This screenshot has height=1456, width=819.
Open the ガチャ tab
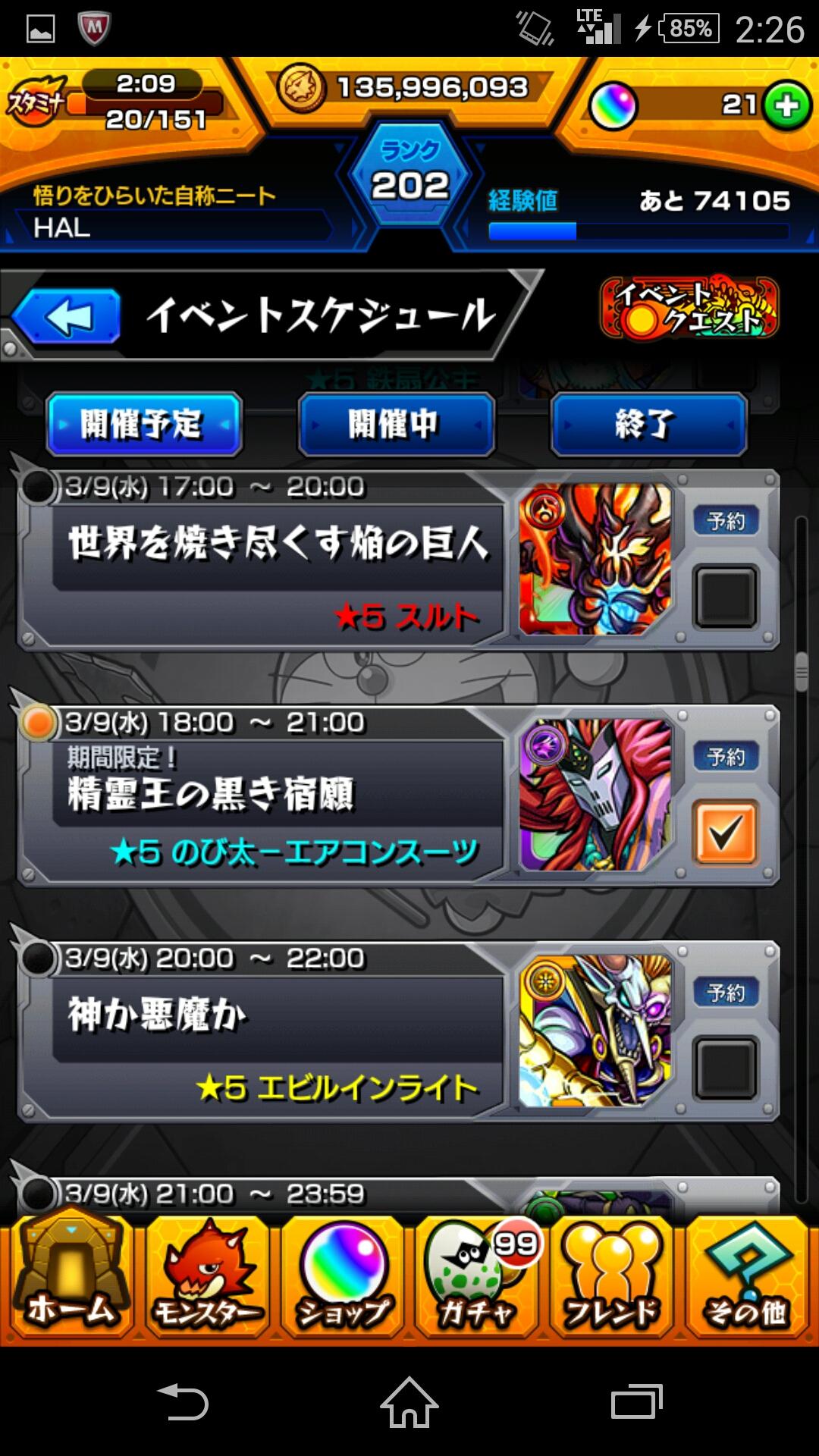tap(478, 1278)
